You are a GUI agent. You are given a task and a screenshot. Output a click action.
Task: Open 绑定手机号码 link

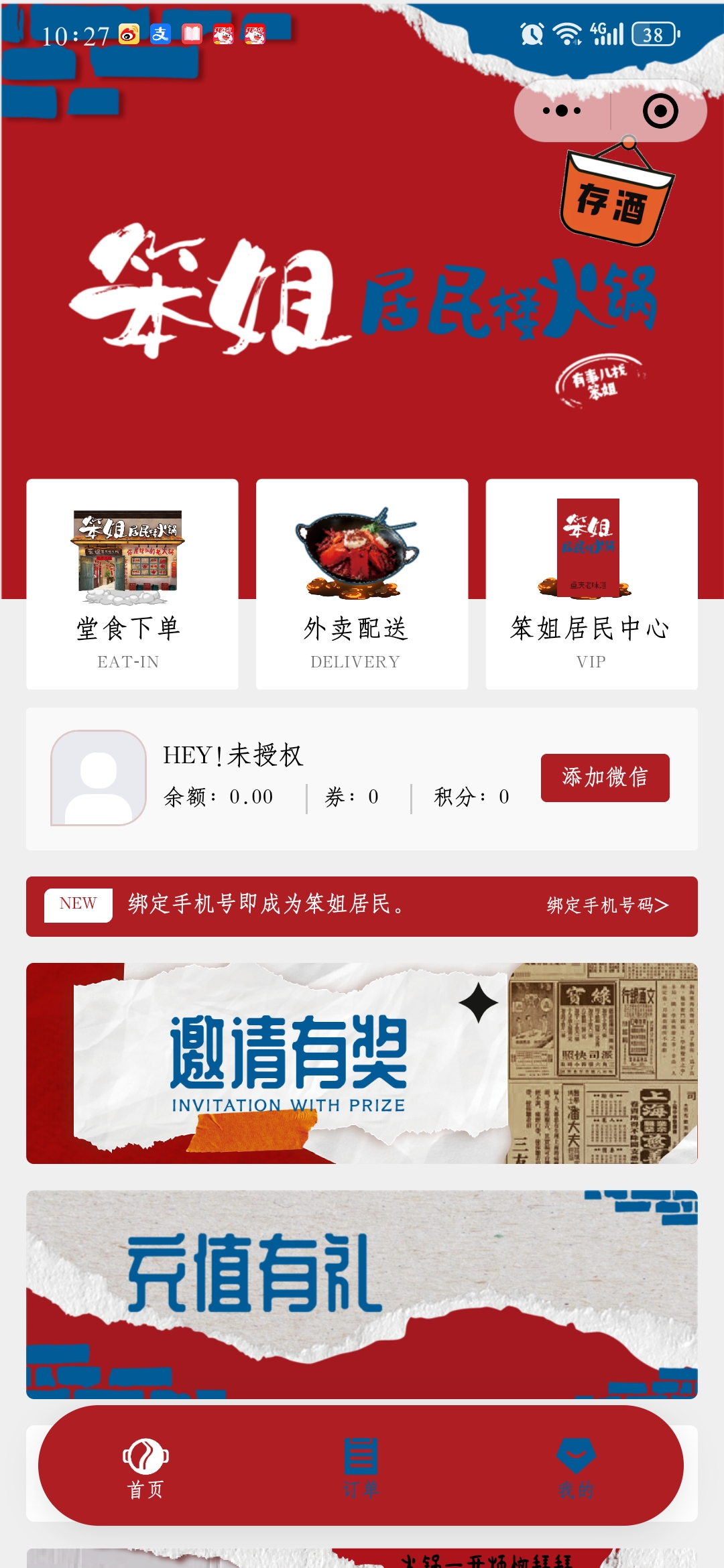[x=607, y=905]
